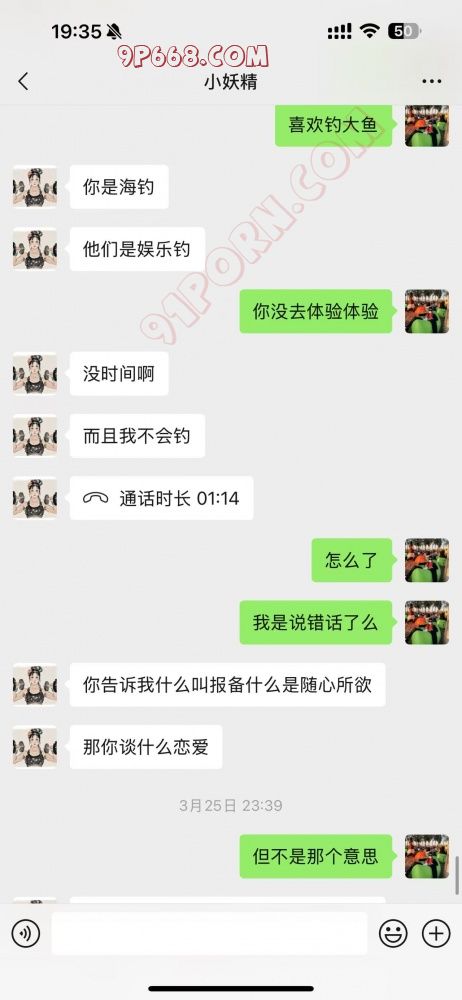
Task: Open the three-dot chat options menu
Action: 432,82
